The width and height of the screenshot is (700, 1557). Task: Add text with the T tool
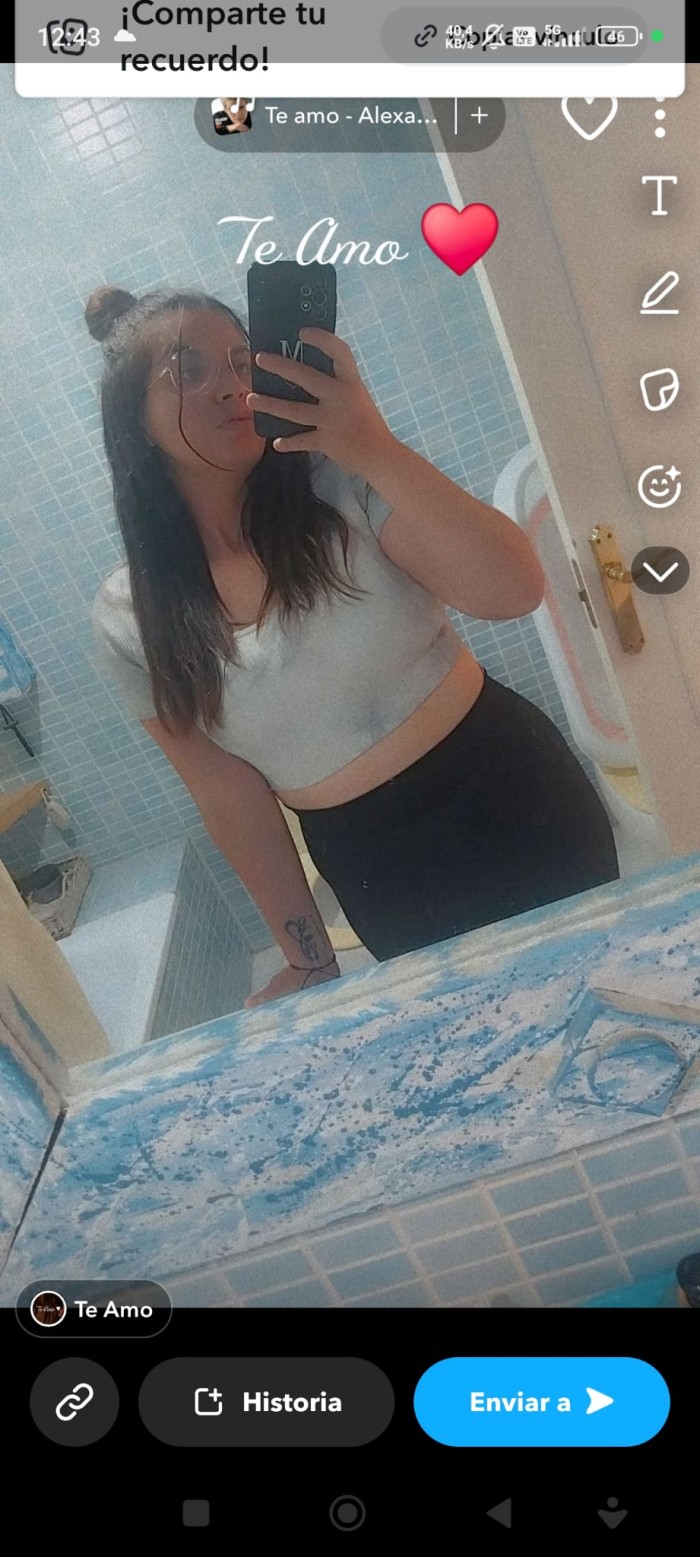click(x=659, y=195)
